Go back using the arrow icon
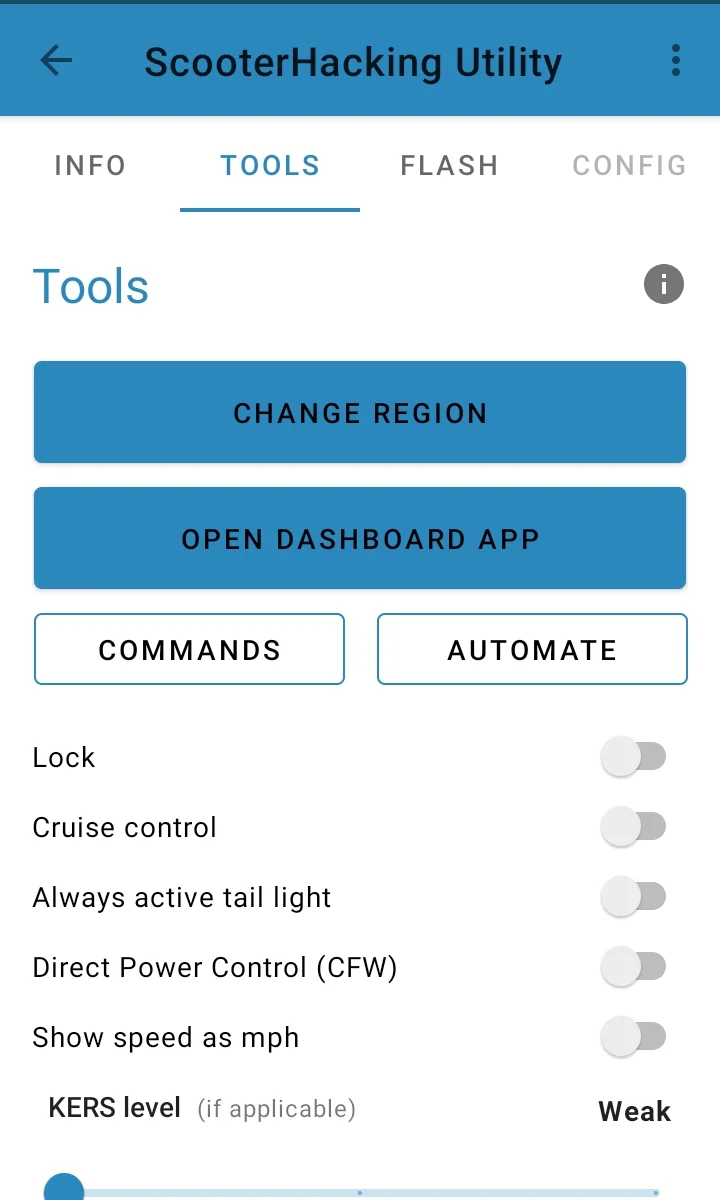The width and height of the screenshot is (720, 1200). (x=56, y=61)
